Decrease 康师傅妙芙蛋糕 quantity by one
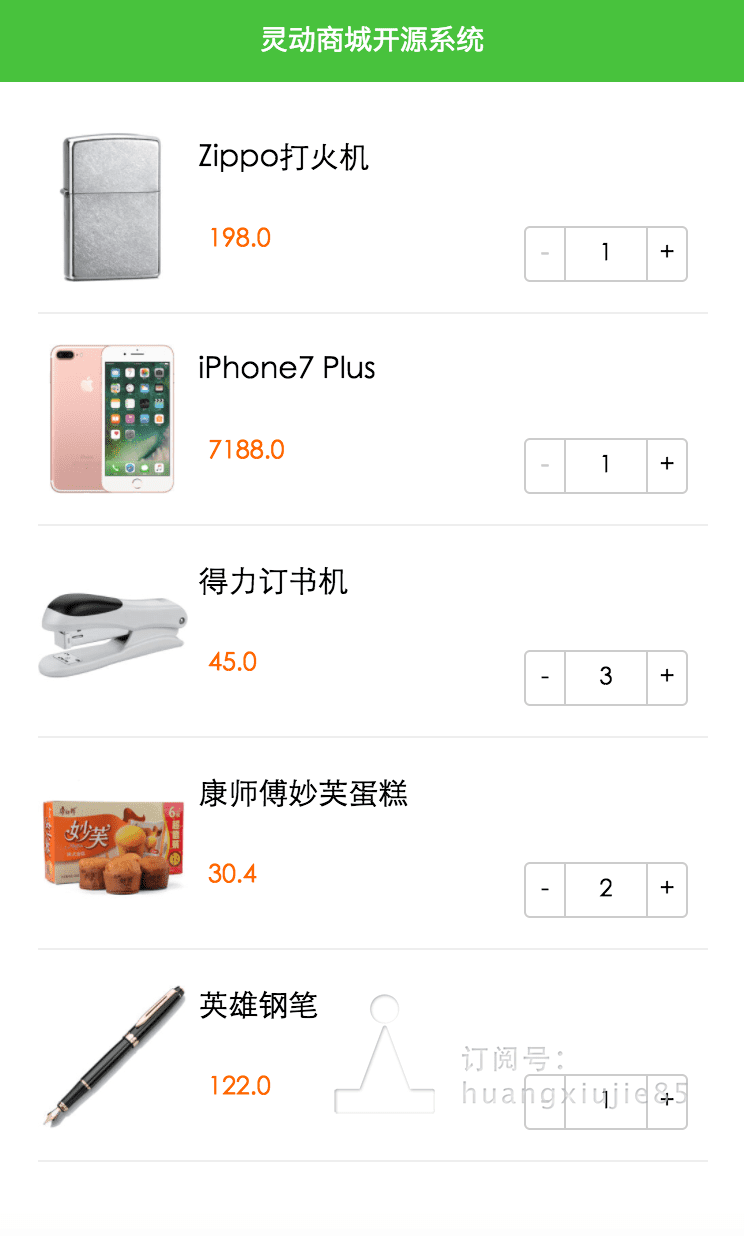This screenshot has width=744, height=1236. tap(545, 890)
